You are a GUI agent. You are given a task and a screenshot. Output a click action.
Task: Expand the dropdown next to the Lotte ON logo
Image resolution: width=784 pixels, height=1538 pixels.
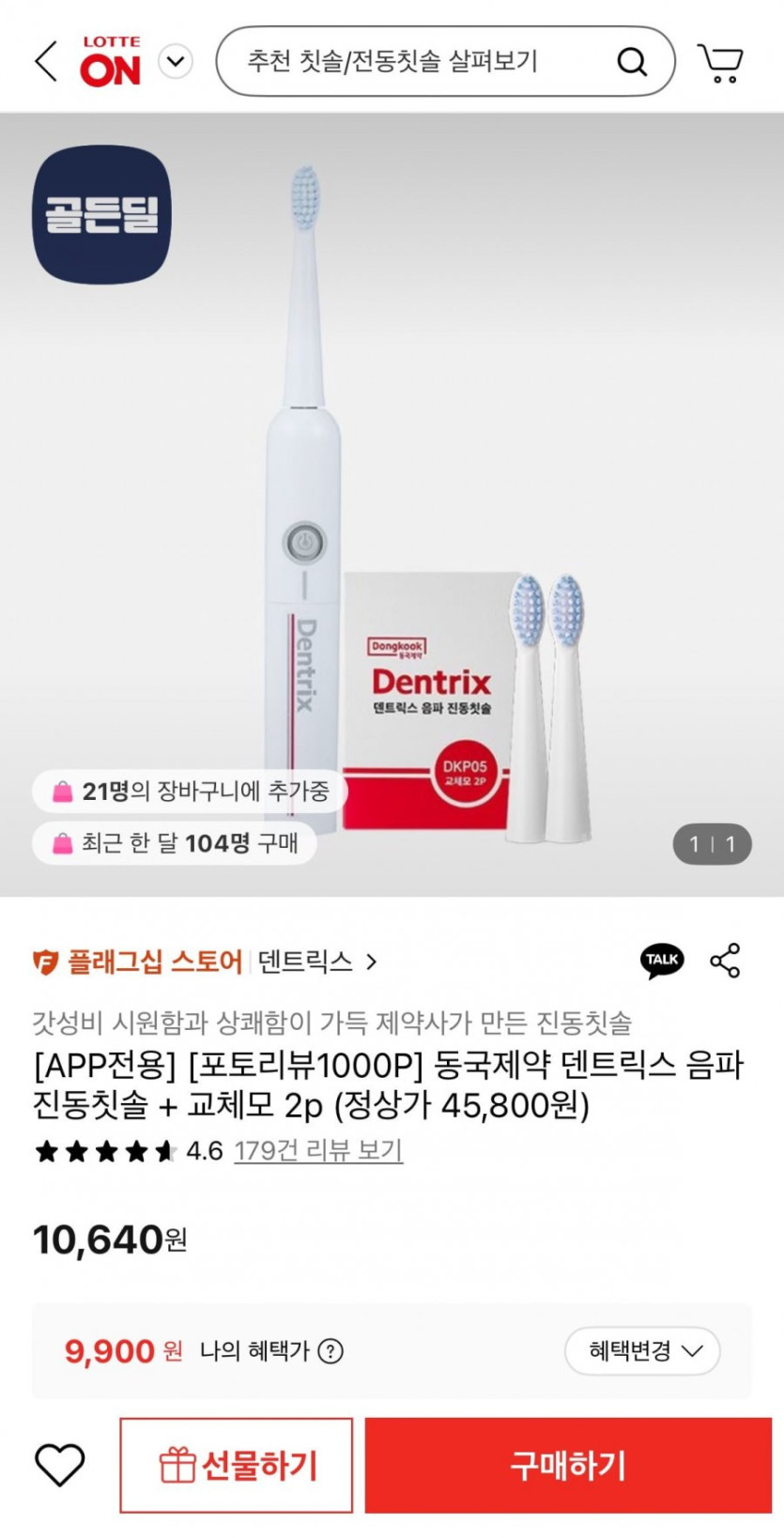click(x=176, y=63)
